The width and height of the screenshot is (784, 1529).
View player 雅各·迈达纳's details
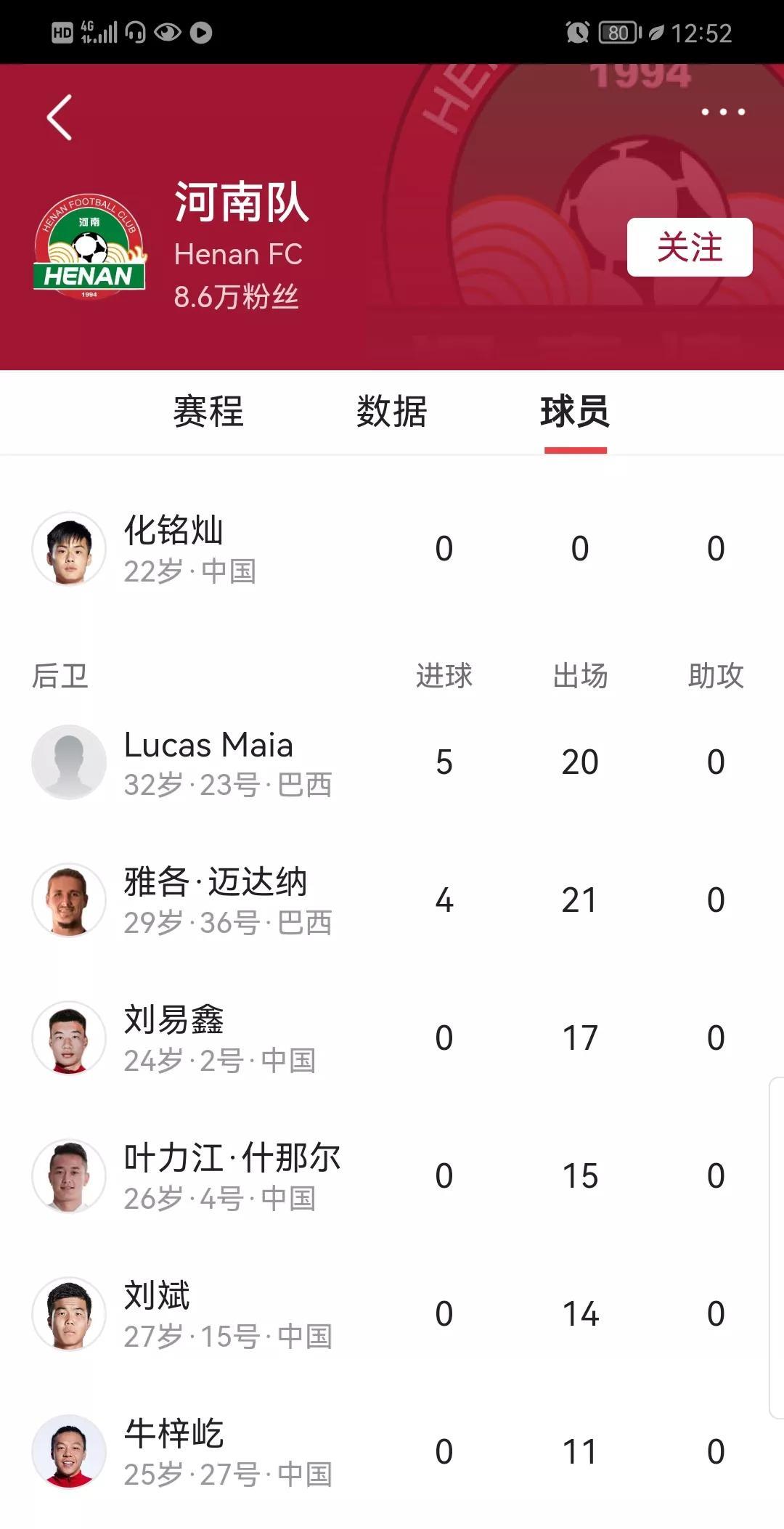(216, 900)
